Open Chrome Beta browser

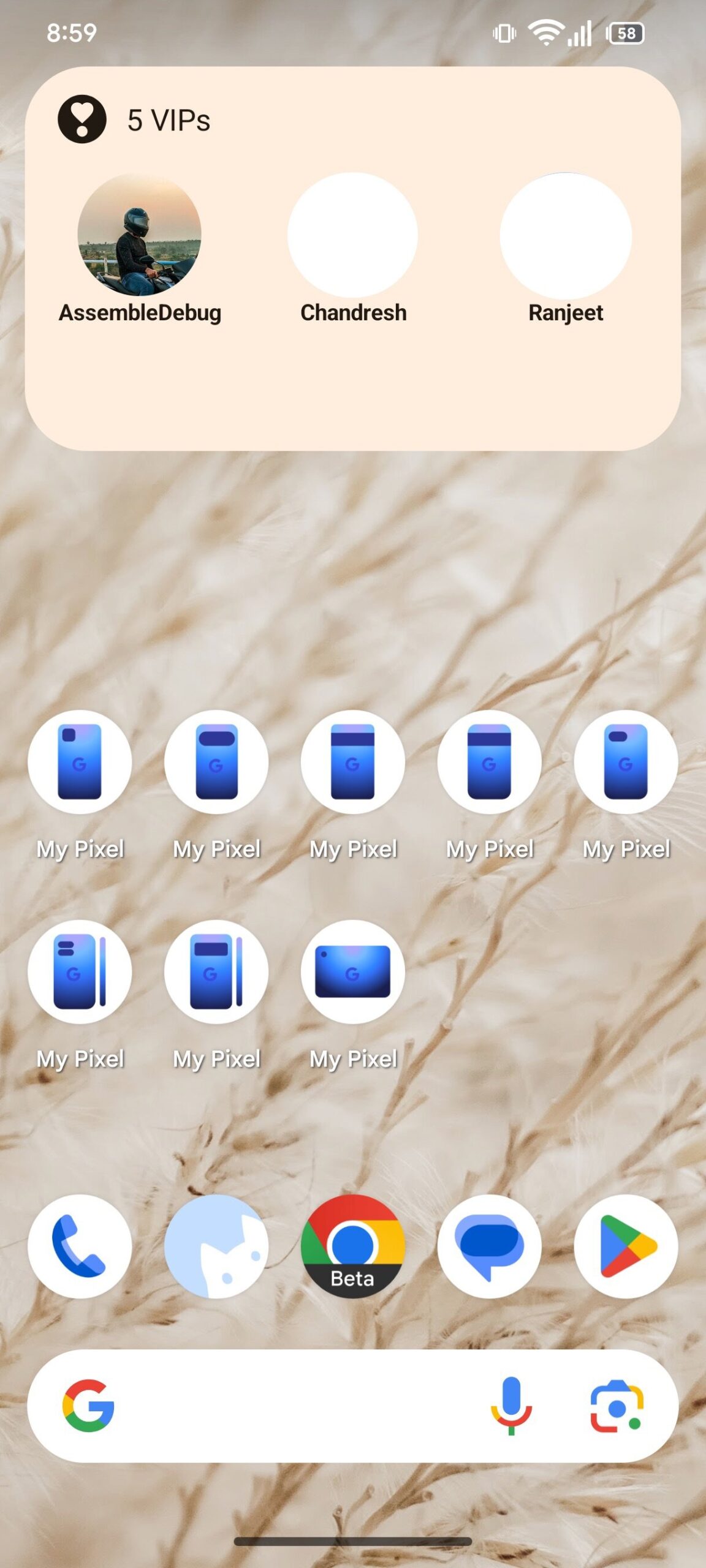tap(353, 1246)
